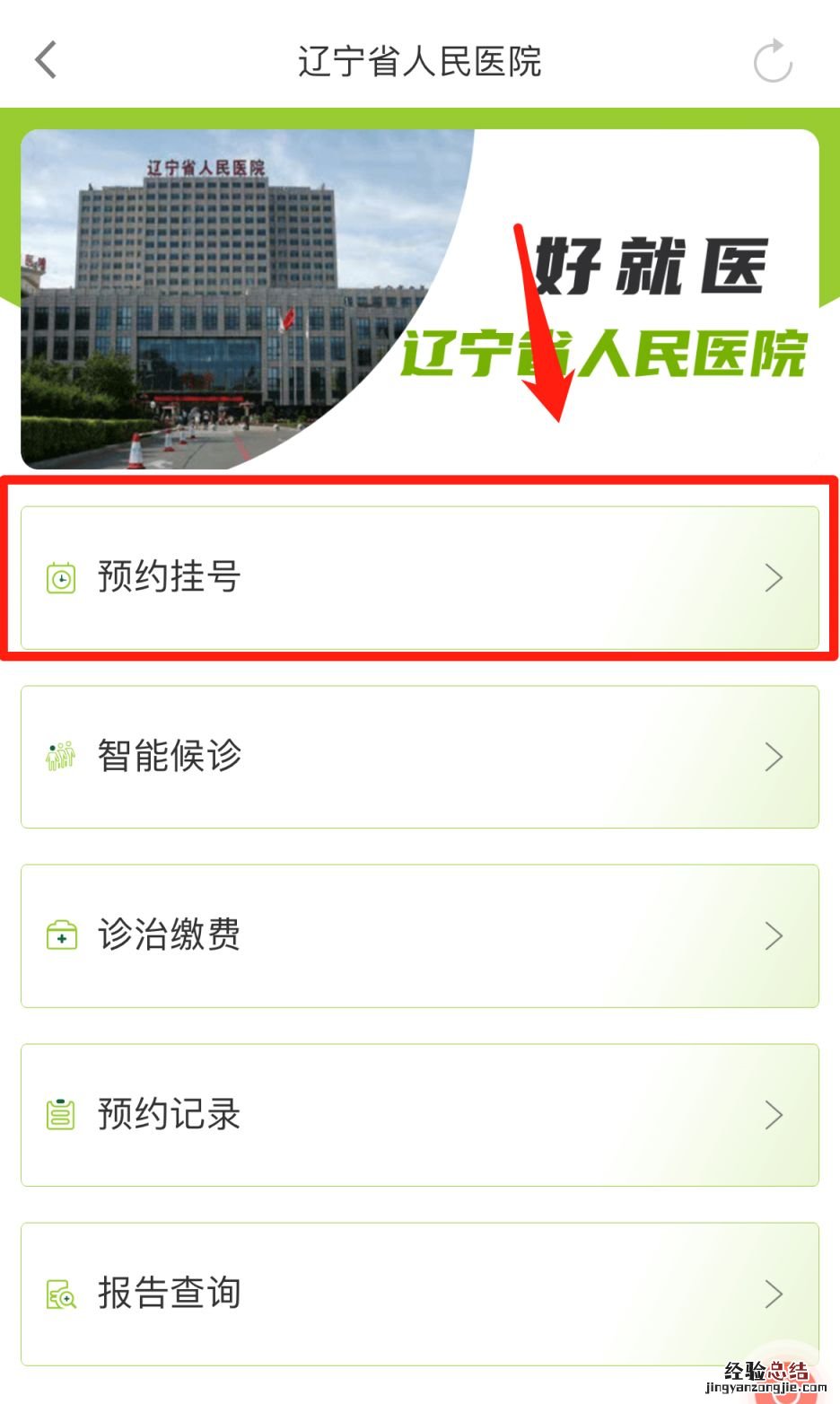Viewport: 840px width, 1404px height.
Task: Open 报告查询 report lookup
Action: click(419, 1293)
